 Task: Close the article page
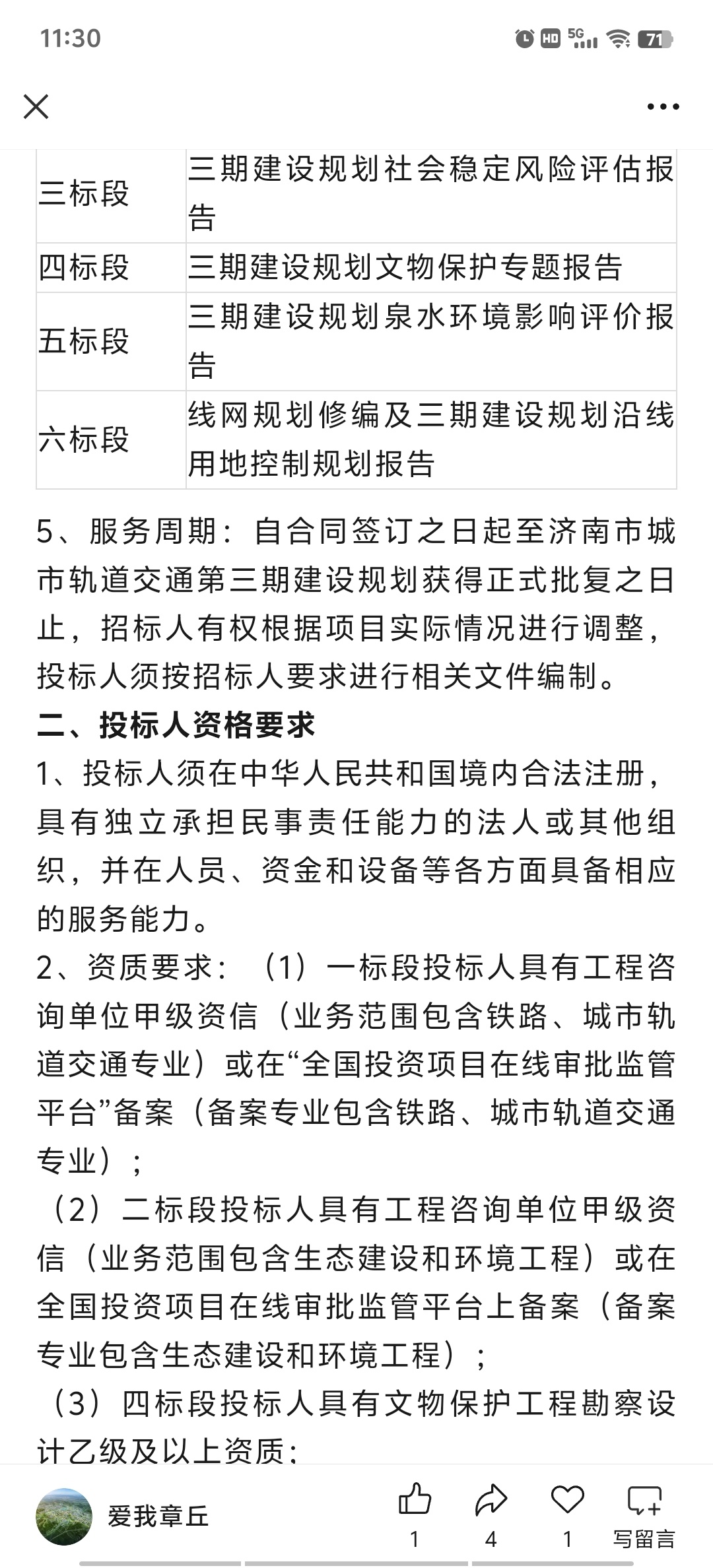pyautogui.click(x=36, y=106)
